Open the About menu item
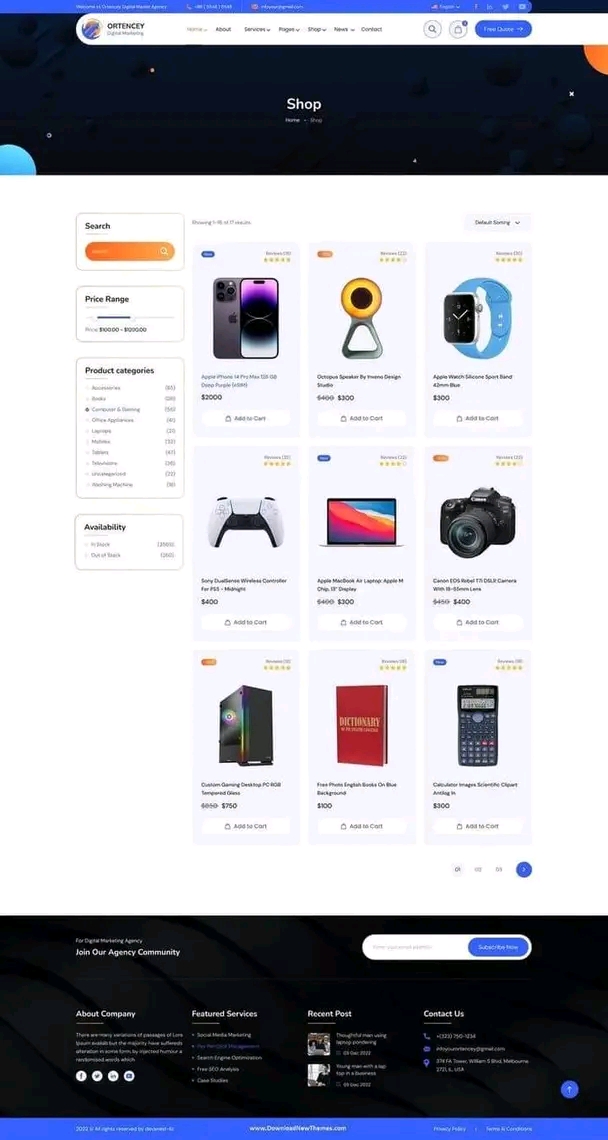The image size is (608, 1140). 223,29
